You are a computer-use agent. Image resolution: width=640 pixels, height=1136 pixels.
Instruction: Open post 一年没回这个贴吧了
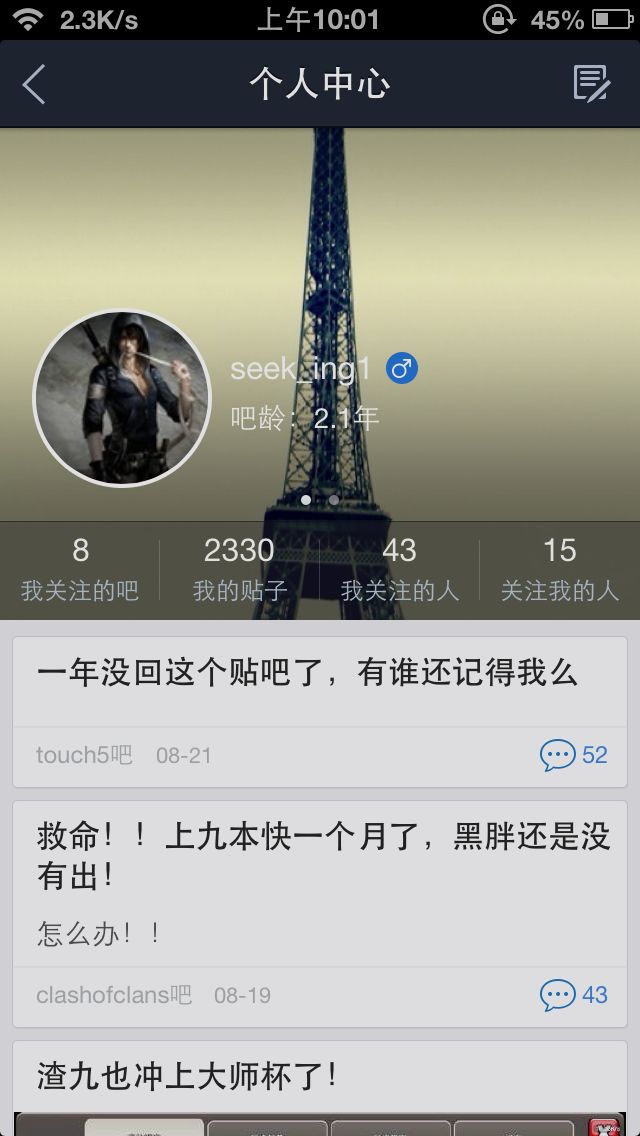pos(307,673)
